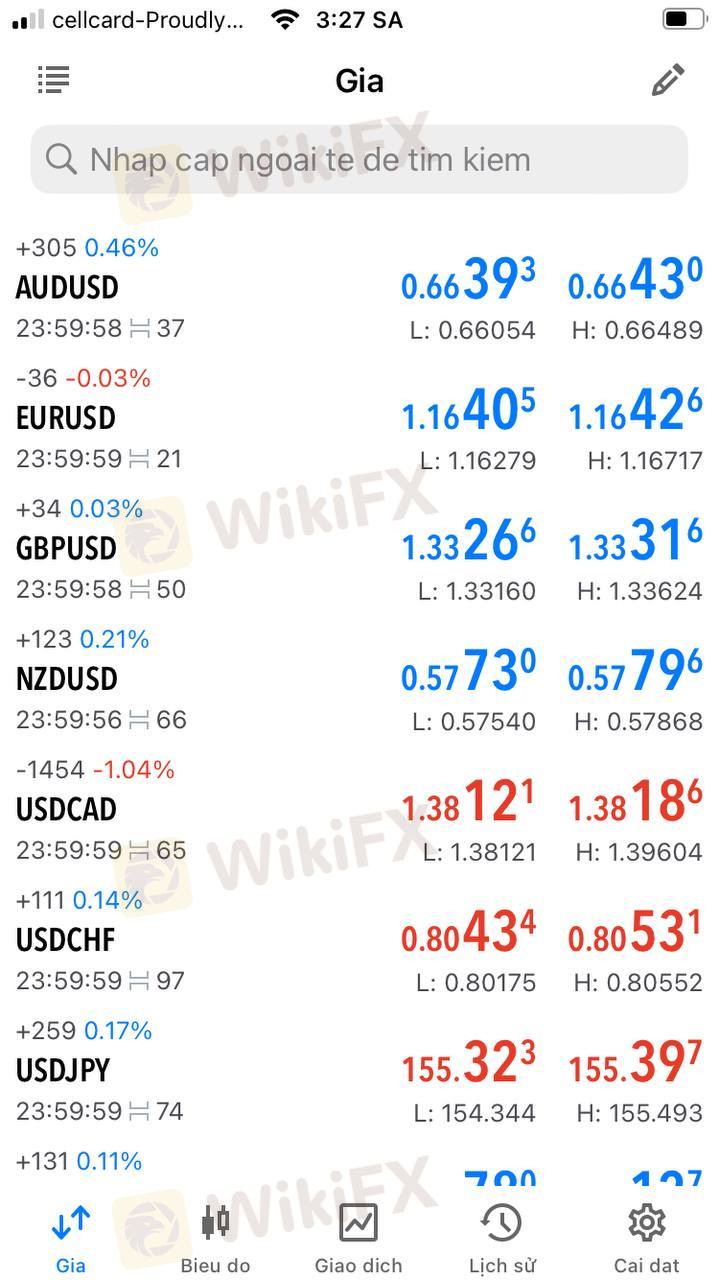Select the USDCHF quote row
Viewport: 719px width, 1280px height.
coord(359,940)
